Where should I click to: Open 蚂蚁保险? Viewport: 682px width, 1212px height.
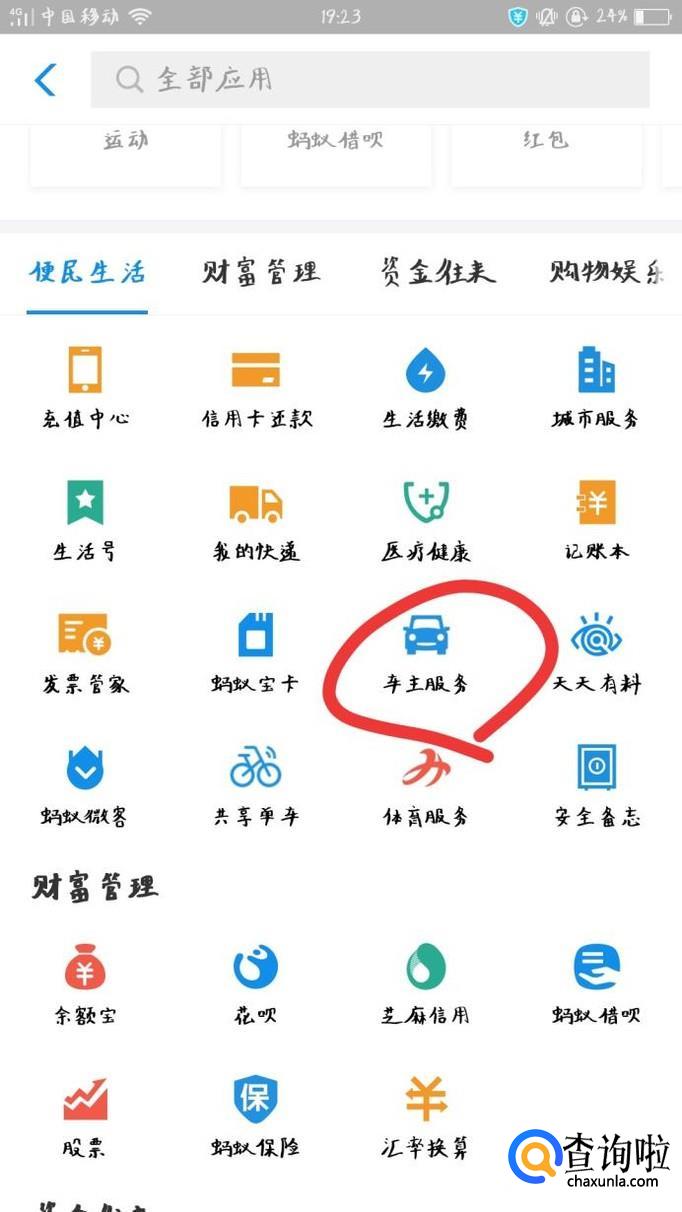click(x=256, y=1115)
